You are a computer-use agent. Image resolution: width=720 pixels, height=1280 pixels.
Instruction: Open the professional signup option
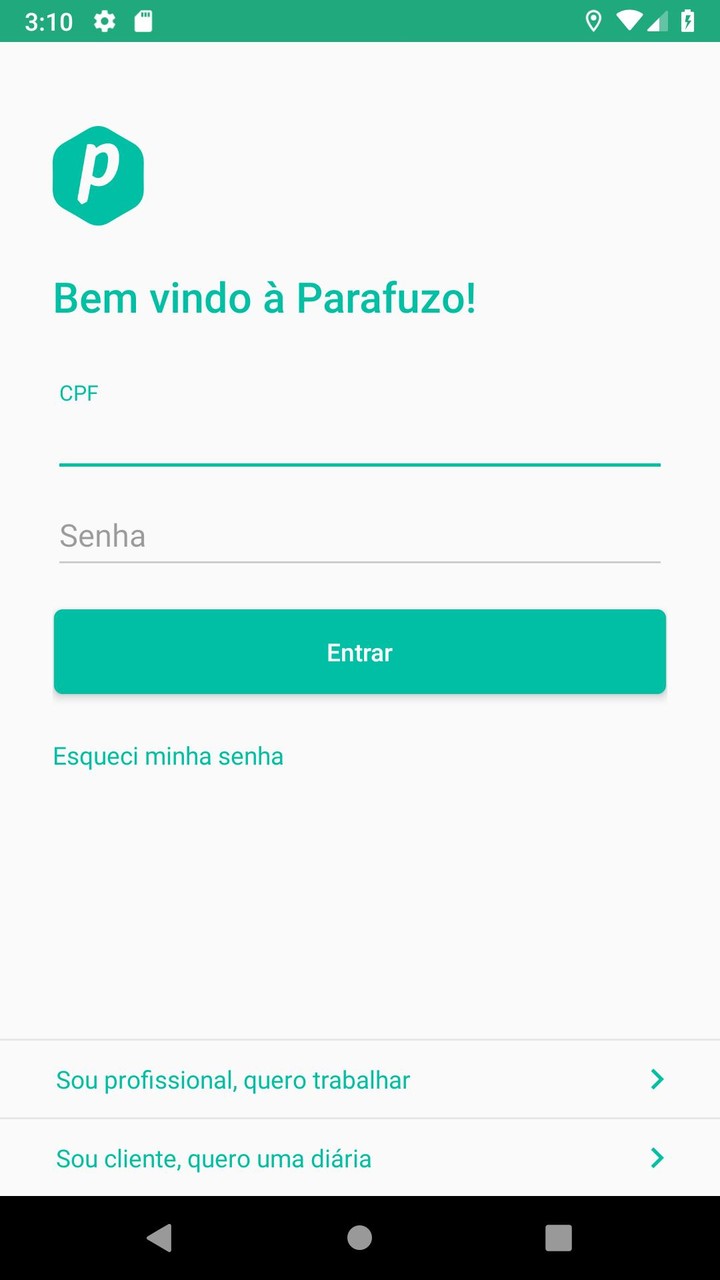[x=232, y=1079]
